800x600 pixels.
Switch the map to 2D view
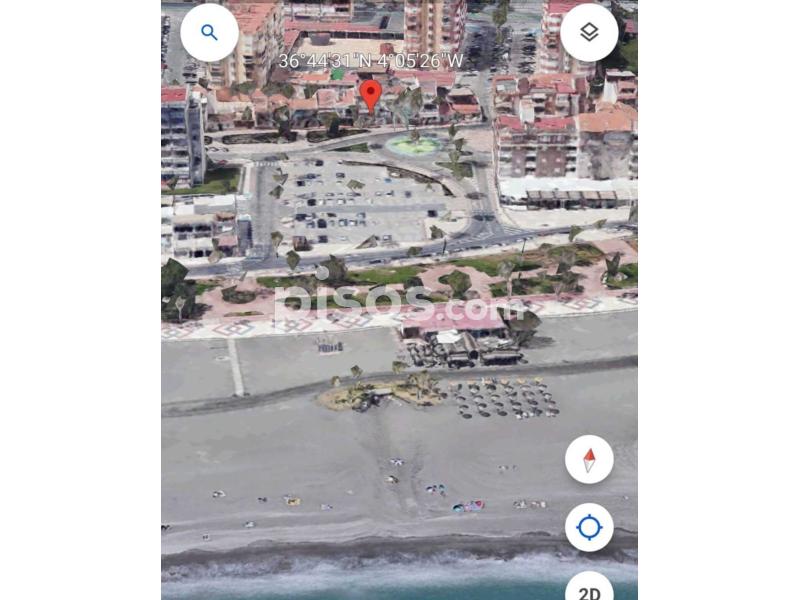coord(589,590)
